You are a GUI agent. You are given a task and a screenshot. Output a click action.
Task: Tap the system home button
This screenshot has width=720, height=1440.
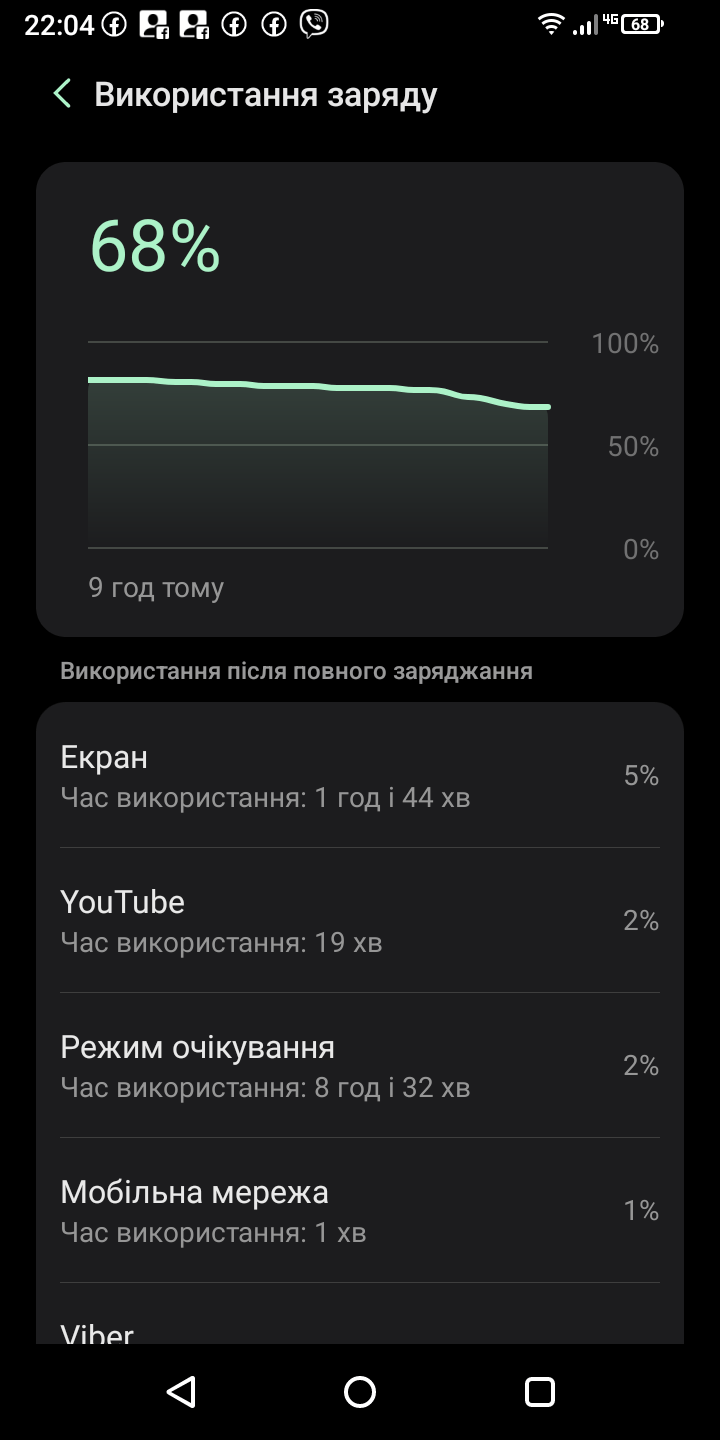click(360, 1392)
